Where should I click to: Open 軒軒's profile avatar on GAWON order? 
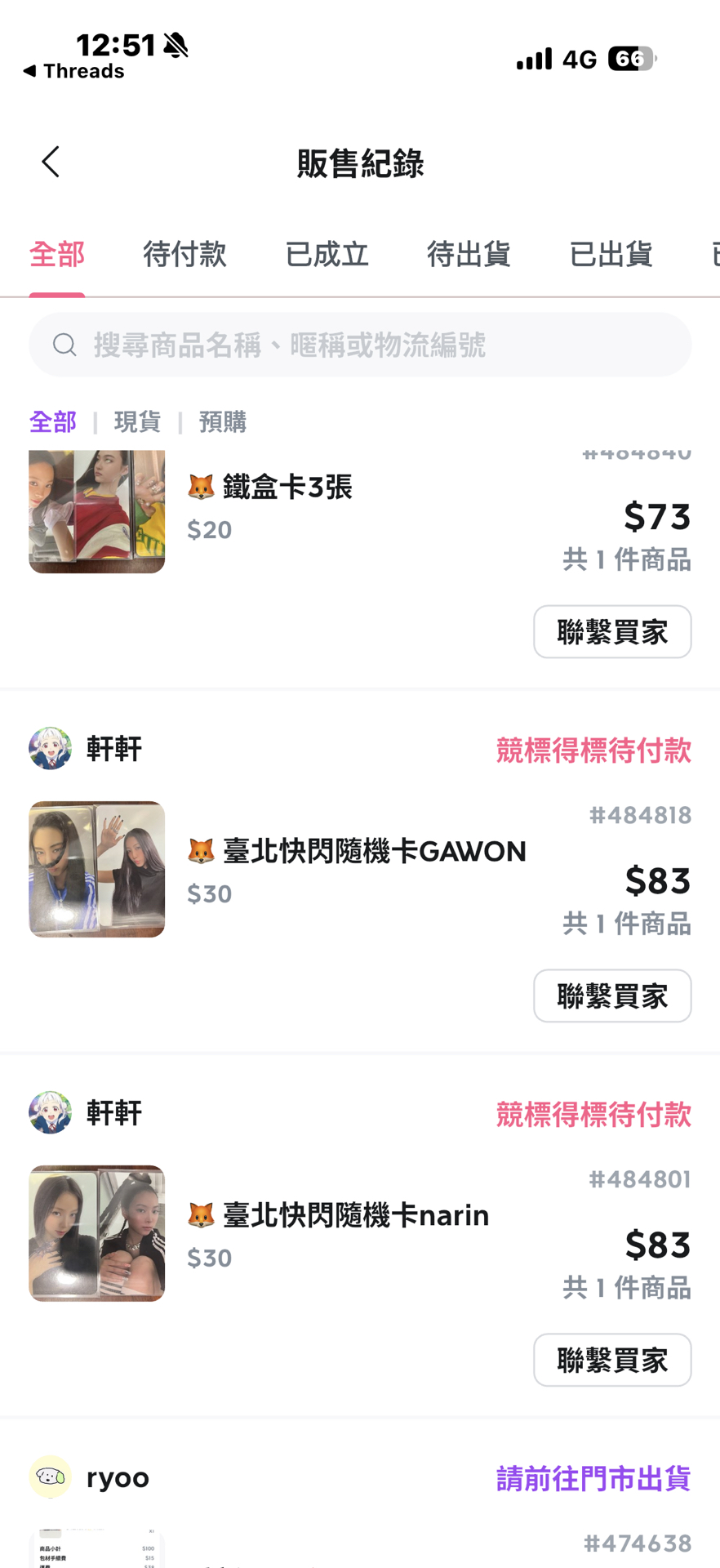[50, 747]
